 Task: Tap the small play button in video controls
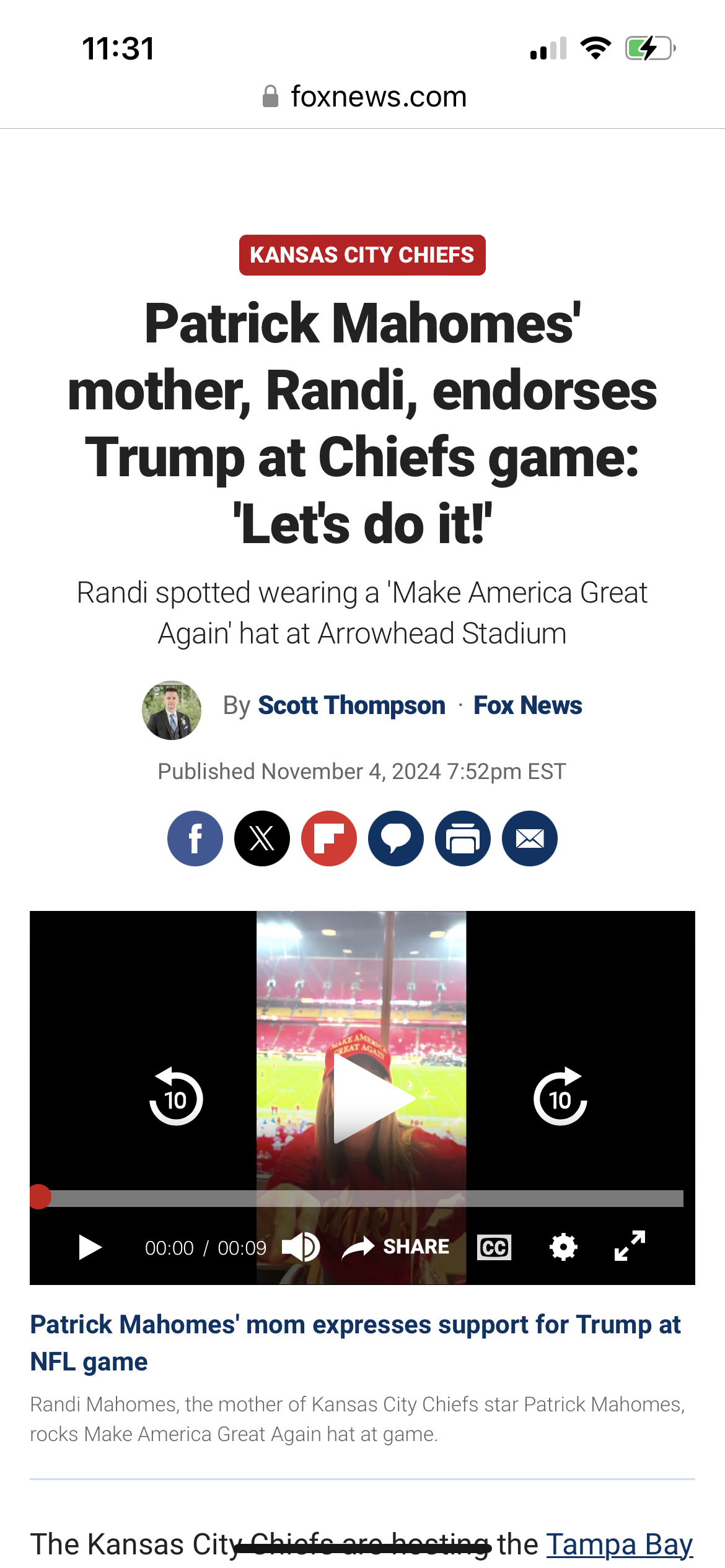(x=90, y=1247)
